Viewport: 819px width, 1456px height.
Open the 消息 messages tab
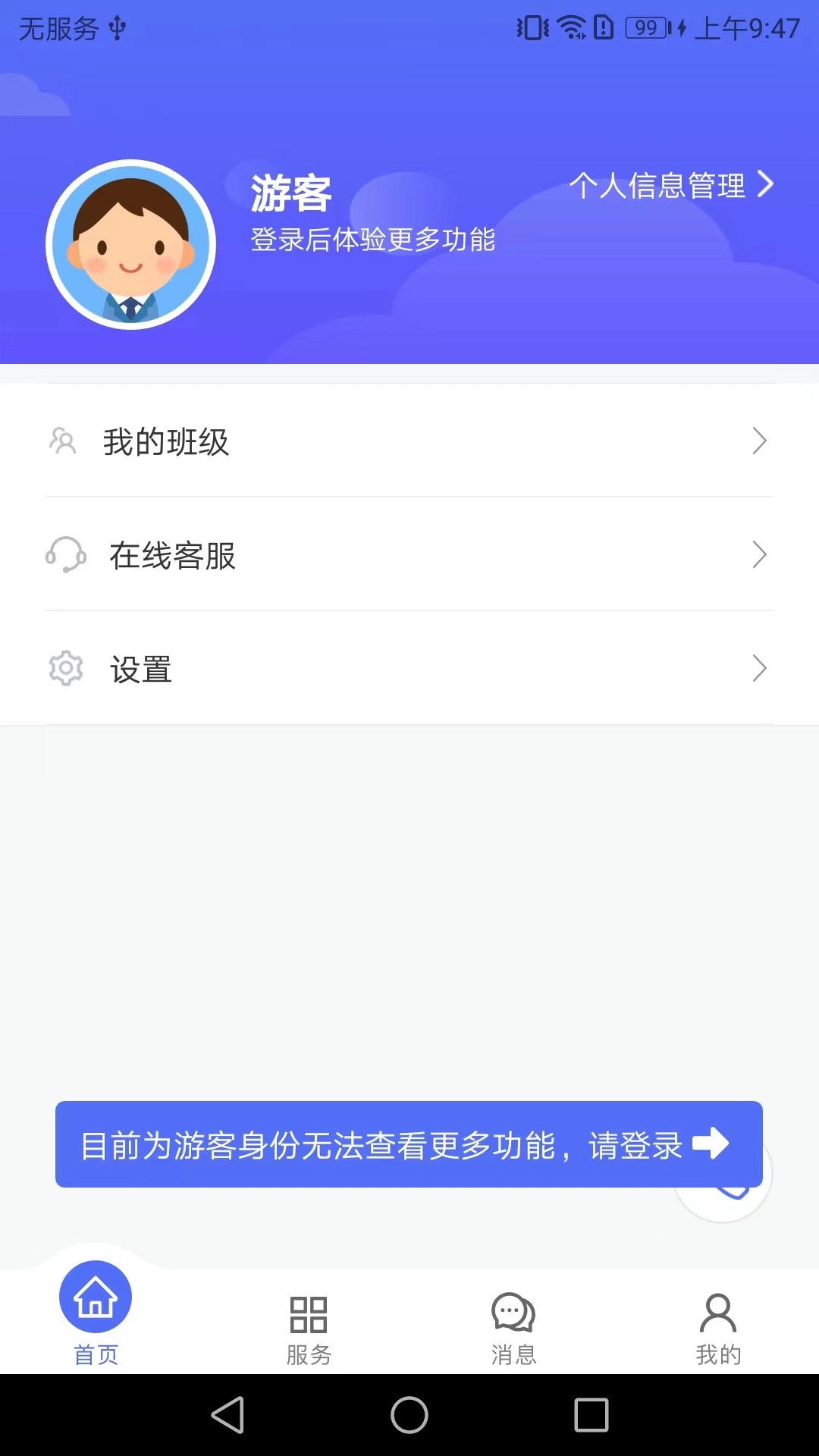click(x=513, y=1328)
